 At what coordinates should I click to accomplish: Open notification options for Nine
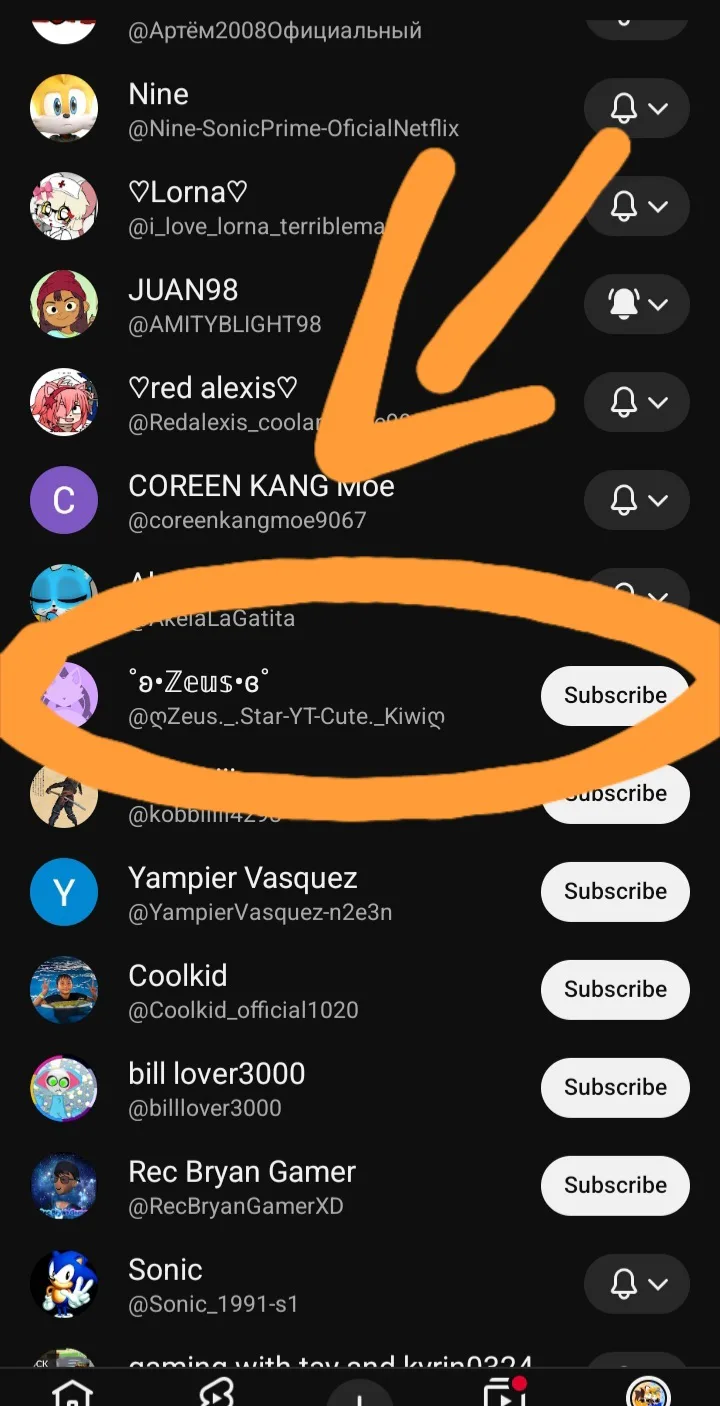point(637,109)
